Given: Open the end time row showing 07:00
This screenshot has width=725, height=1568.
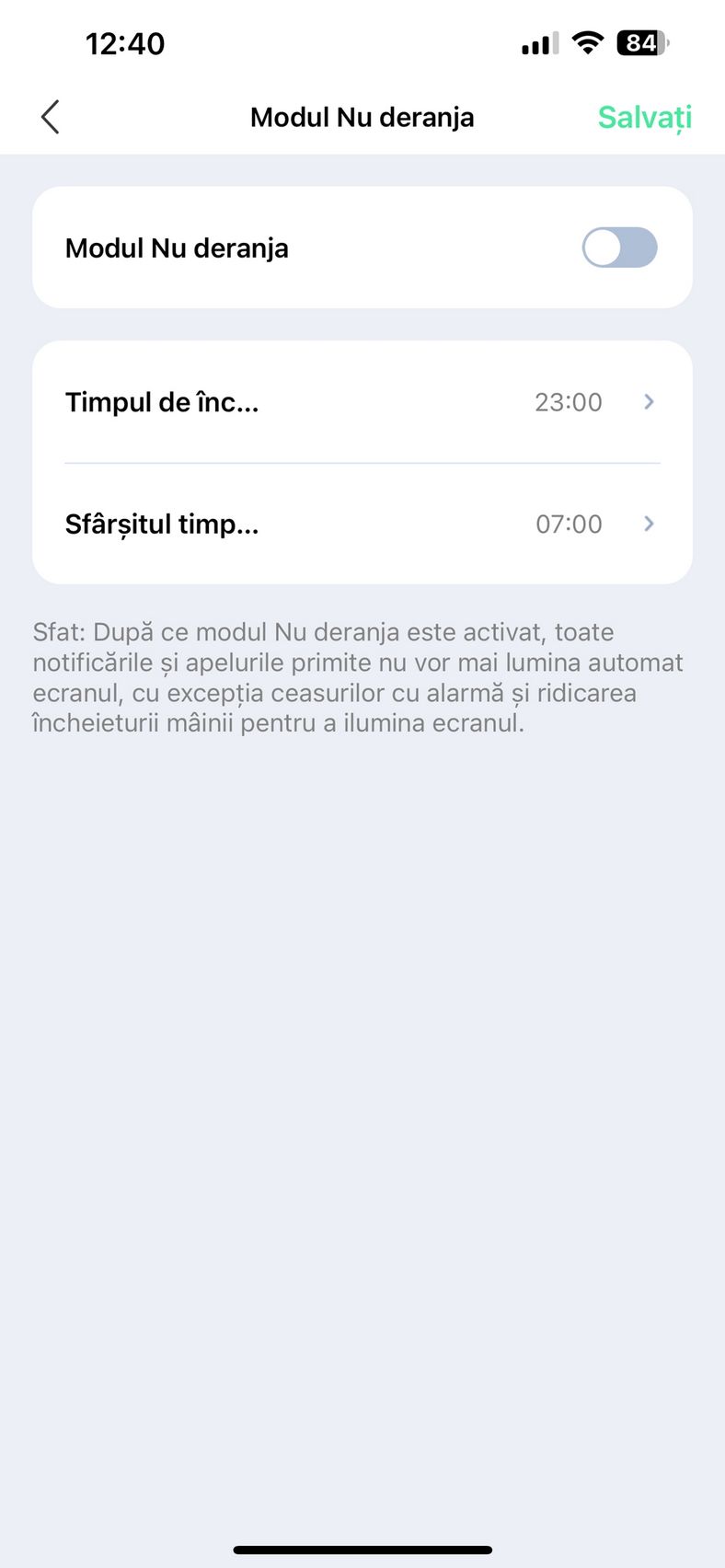Looking at the screenshot, I should (362, 524).
